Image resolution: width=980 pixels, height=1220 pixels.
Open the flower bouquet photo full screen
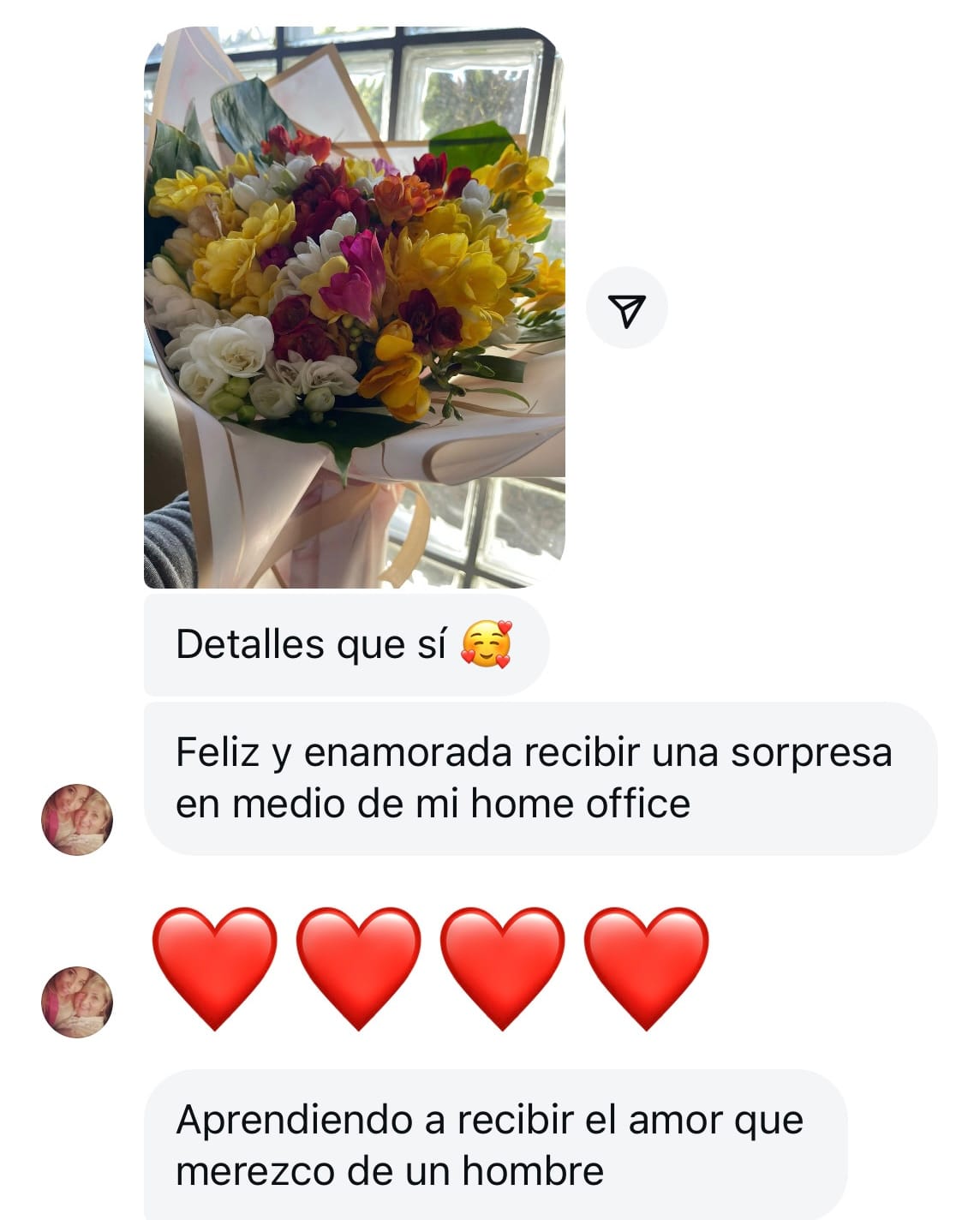click(x=354, y=308)
